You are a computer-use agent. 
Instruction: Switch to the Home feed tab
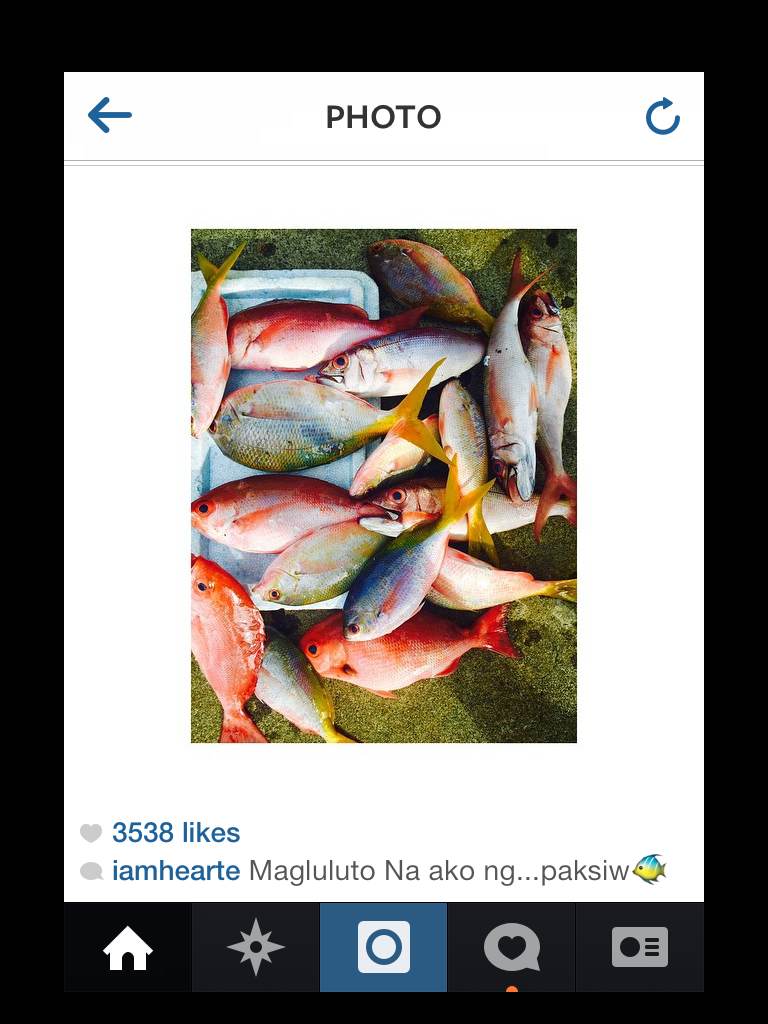(x=128, y=947)
